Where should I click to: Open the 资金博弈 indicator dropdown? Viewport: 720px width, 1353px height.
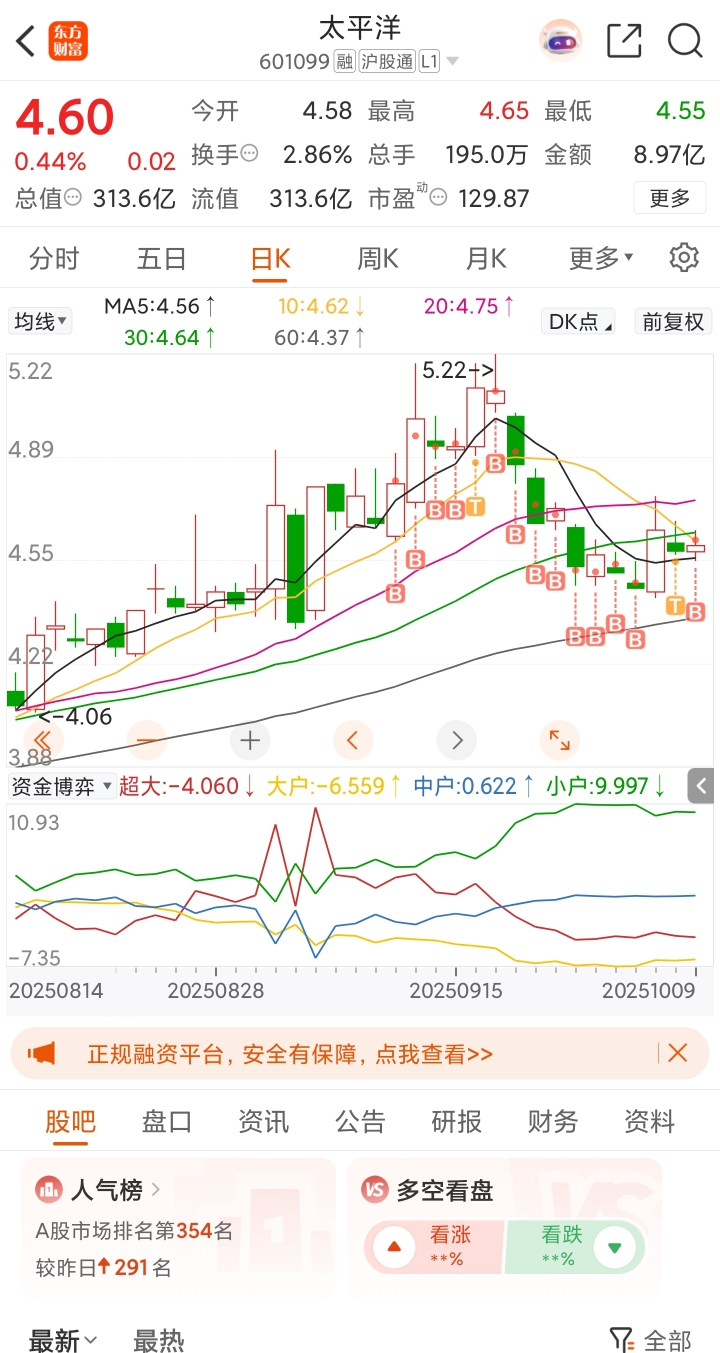click(x=60, y=786)
